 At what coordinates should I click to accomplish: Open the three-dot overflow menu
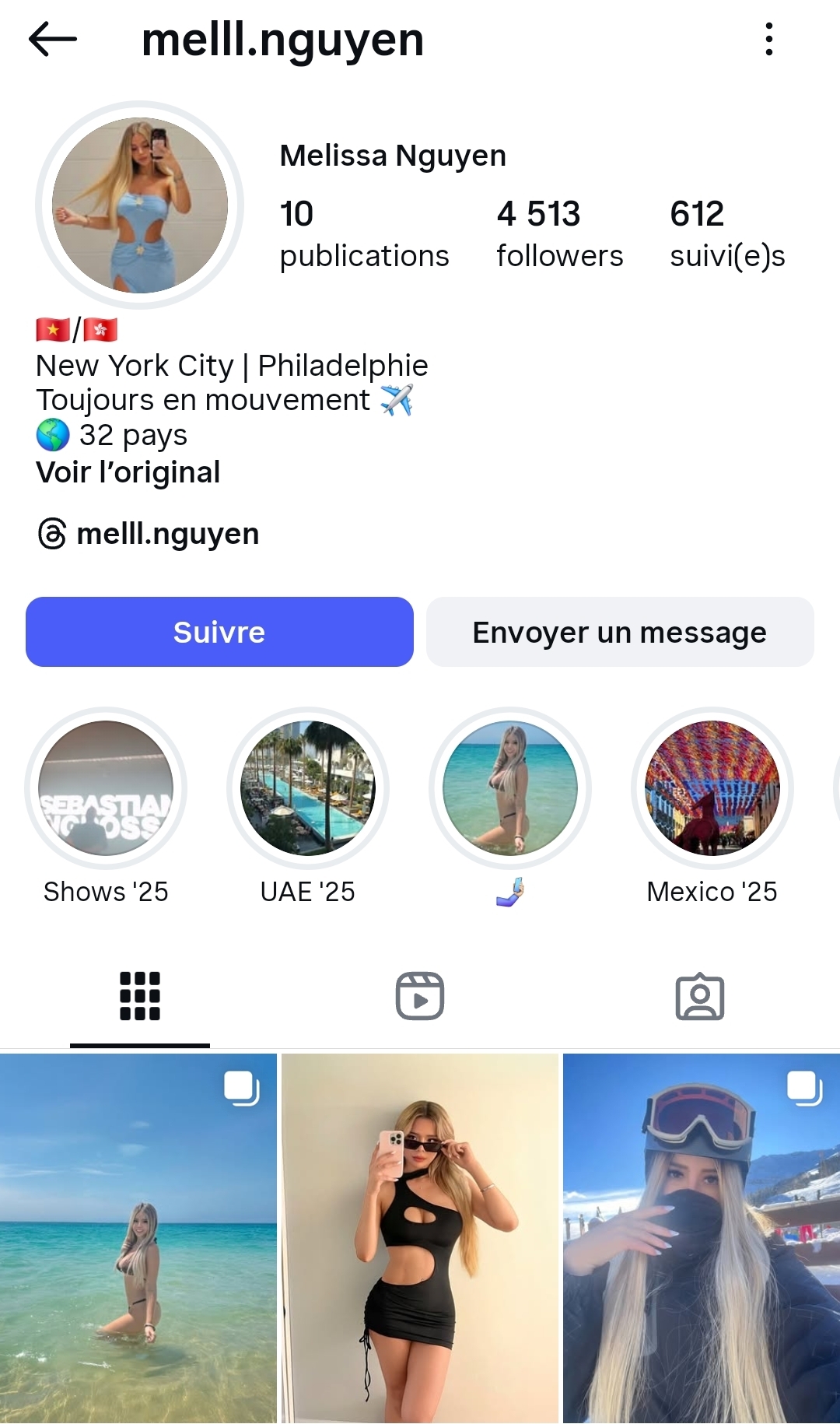click(x=768, y=39)
